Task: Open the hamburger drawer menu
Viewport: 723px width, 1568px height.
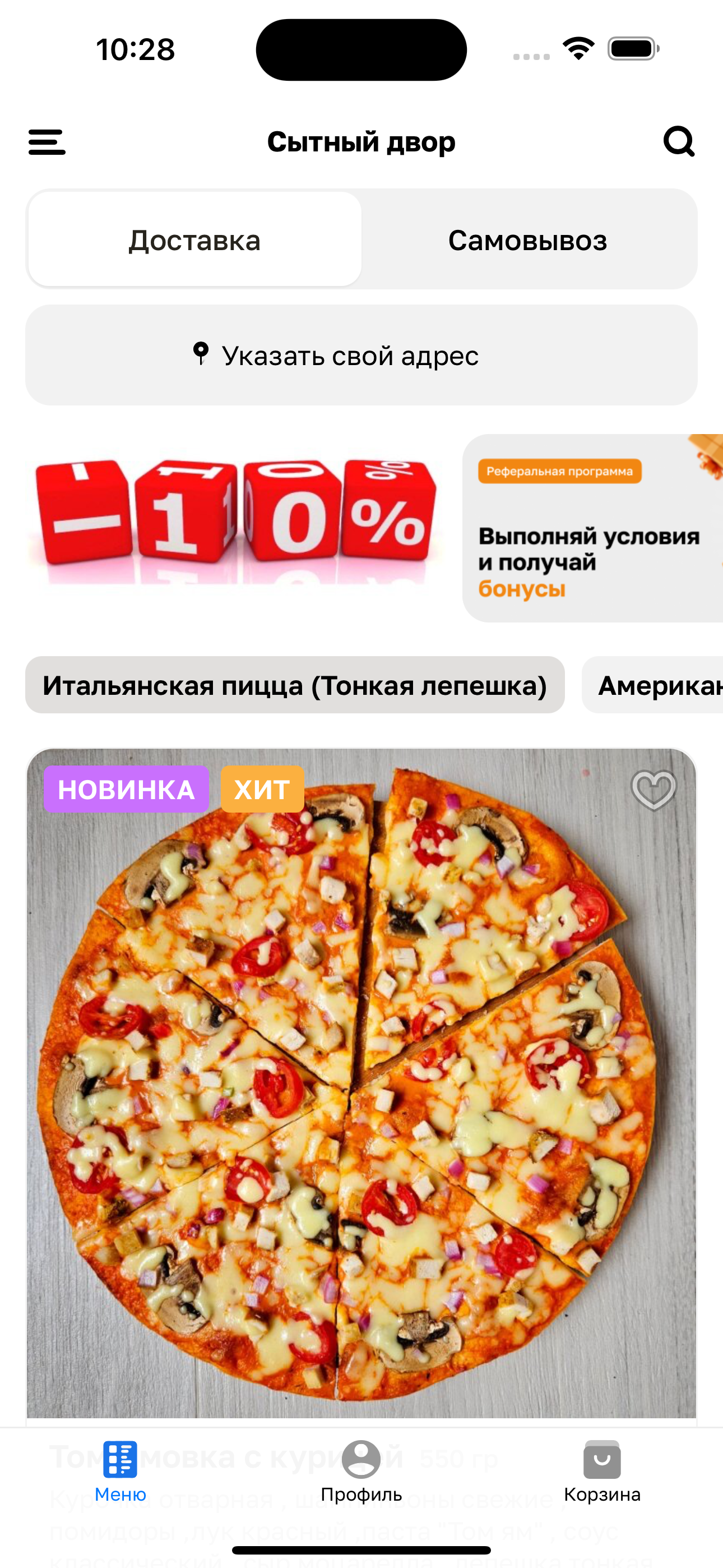Action: [47, 142]
